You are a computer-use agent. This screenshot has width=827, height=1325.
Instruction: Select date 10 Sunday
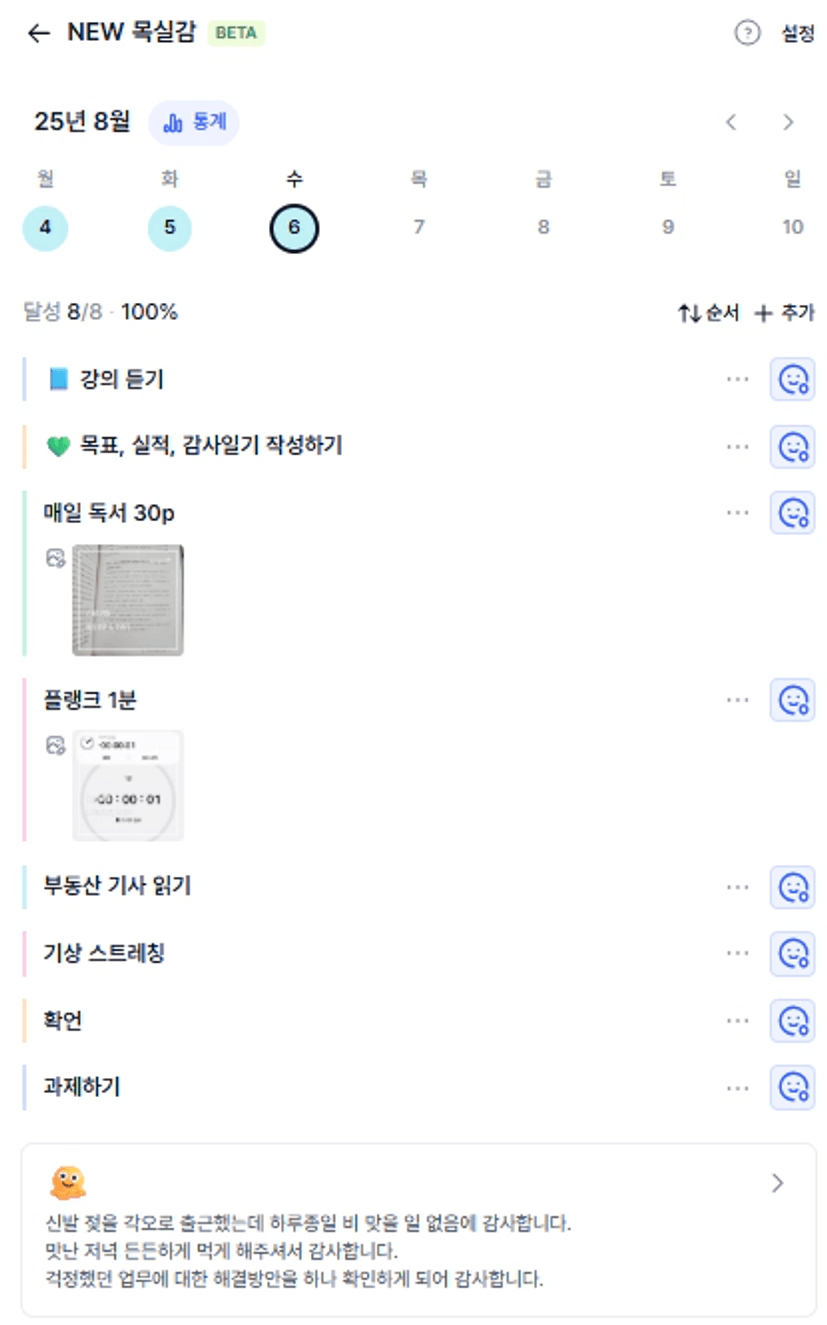tap(793, 228)
